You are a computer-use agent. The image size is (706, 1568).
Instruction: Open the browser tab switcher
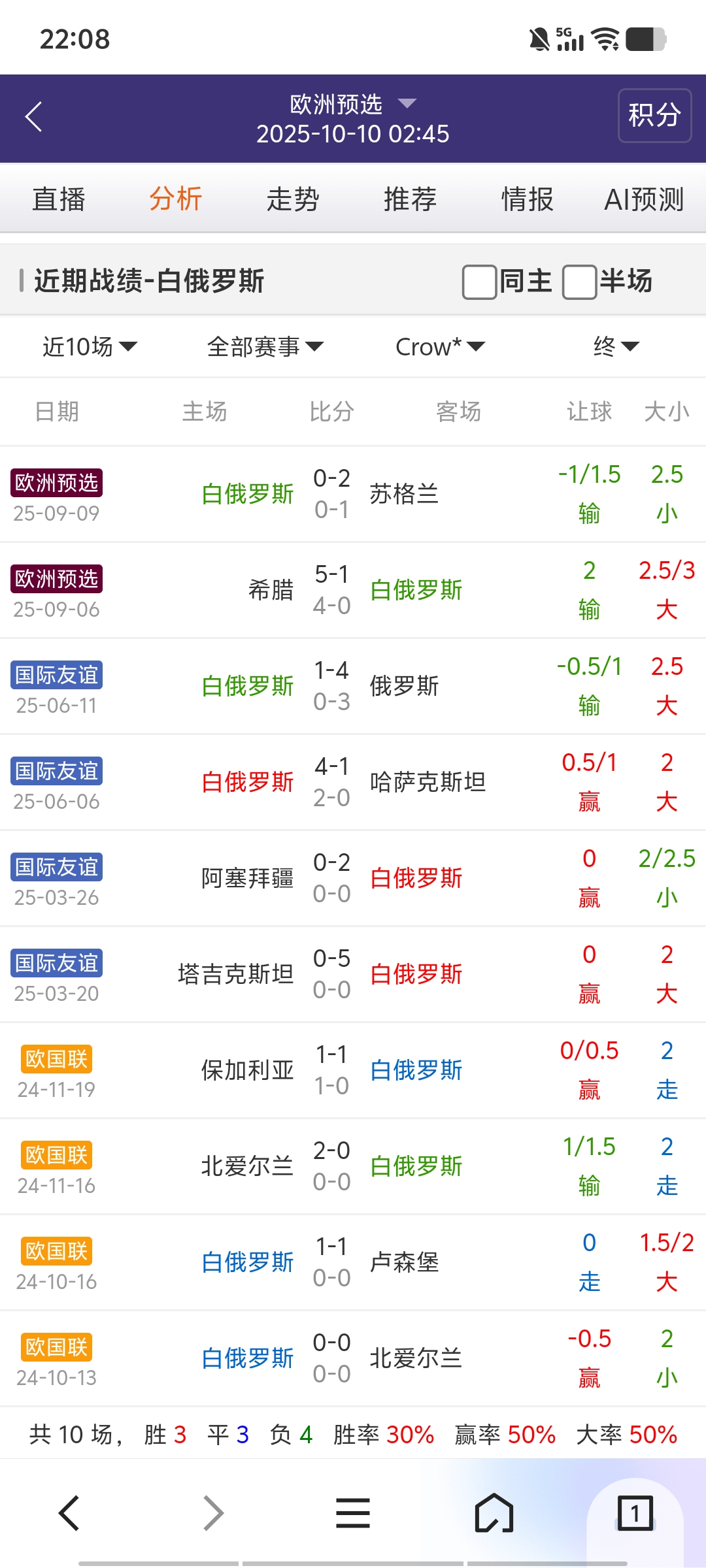(635, 1513)
